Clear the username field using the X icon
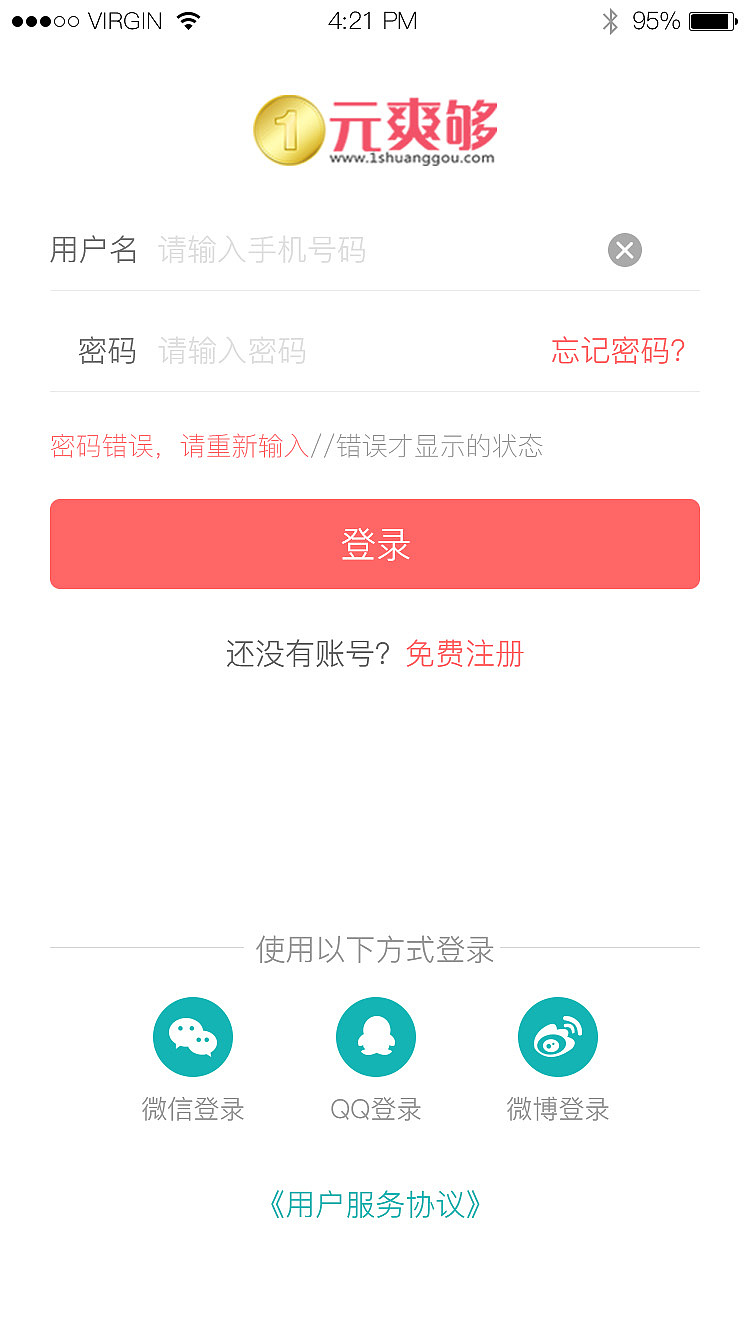This screenshot has width=750, height=1334. click(x=624, y=250)
